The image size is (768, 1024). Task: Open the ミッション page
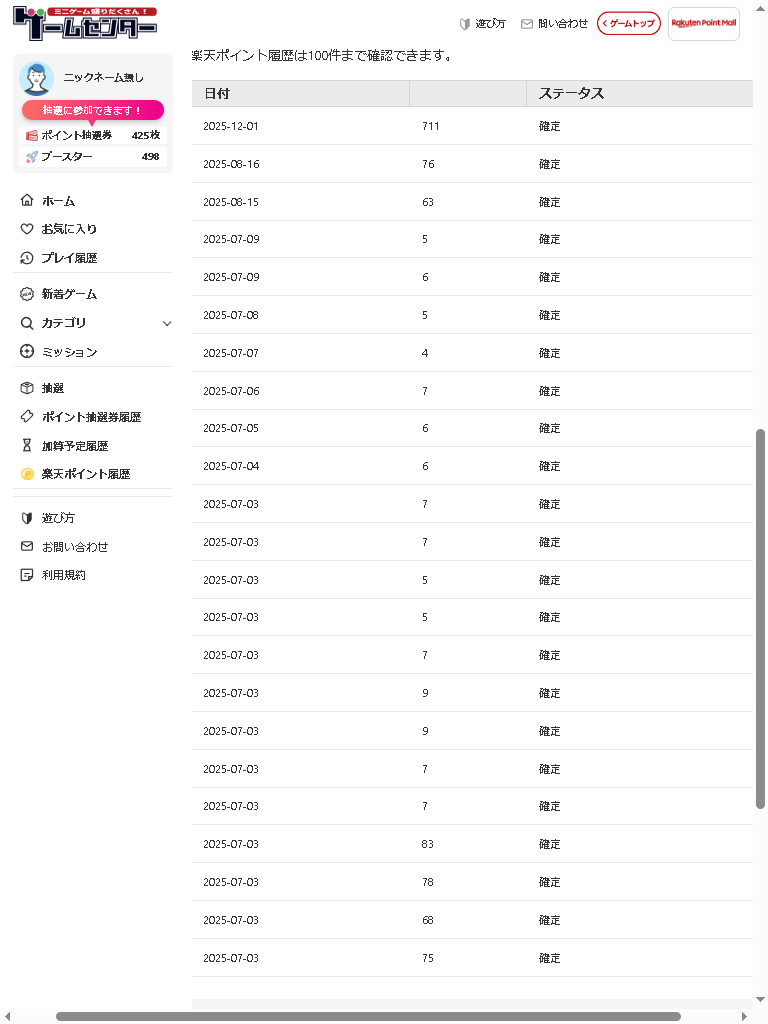(69, 352)
